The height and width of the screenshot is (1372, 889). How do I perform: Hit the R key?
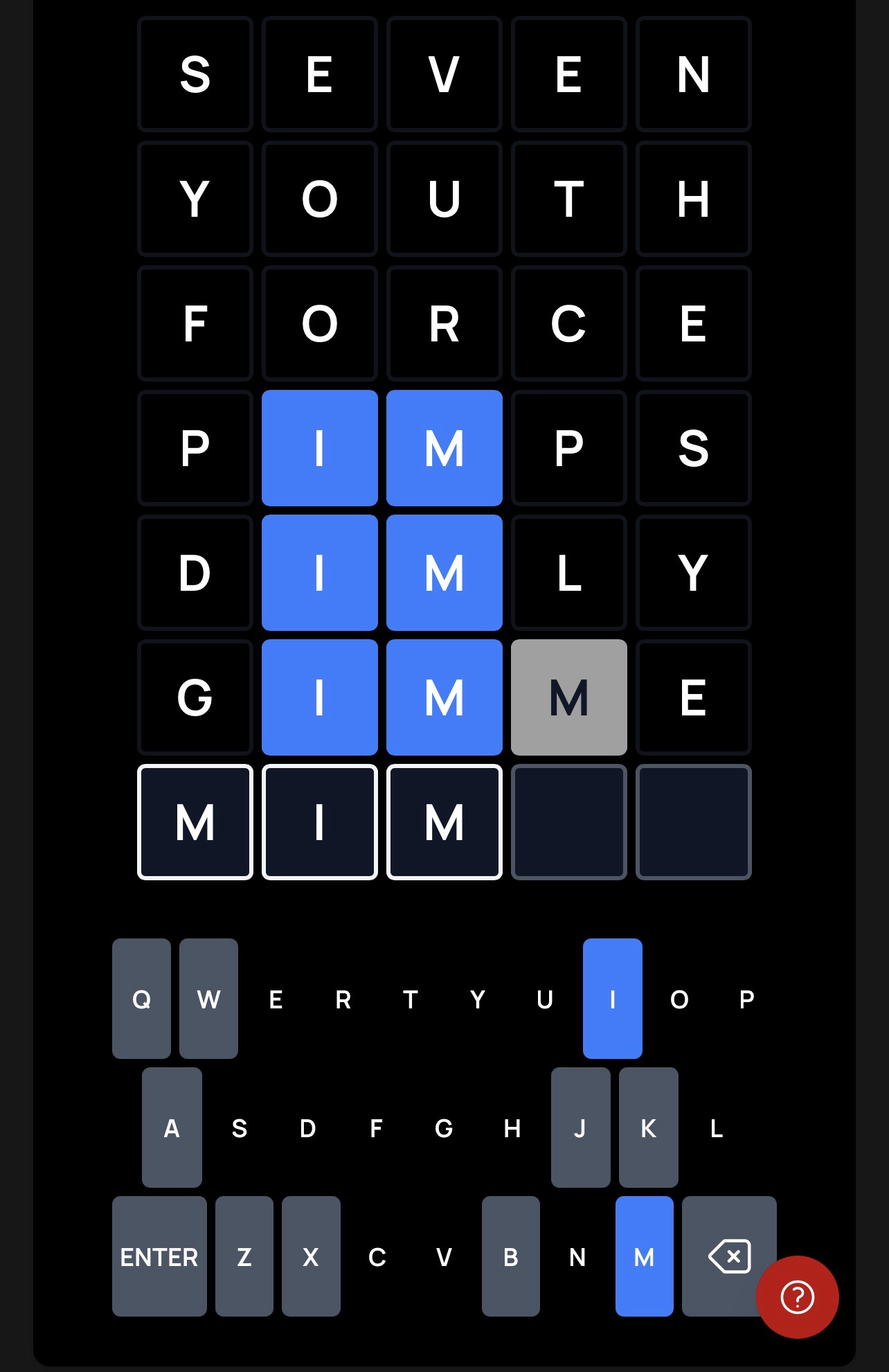click(343, 999)
